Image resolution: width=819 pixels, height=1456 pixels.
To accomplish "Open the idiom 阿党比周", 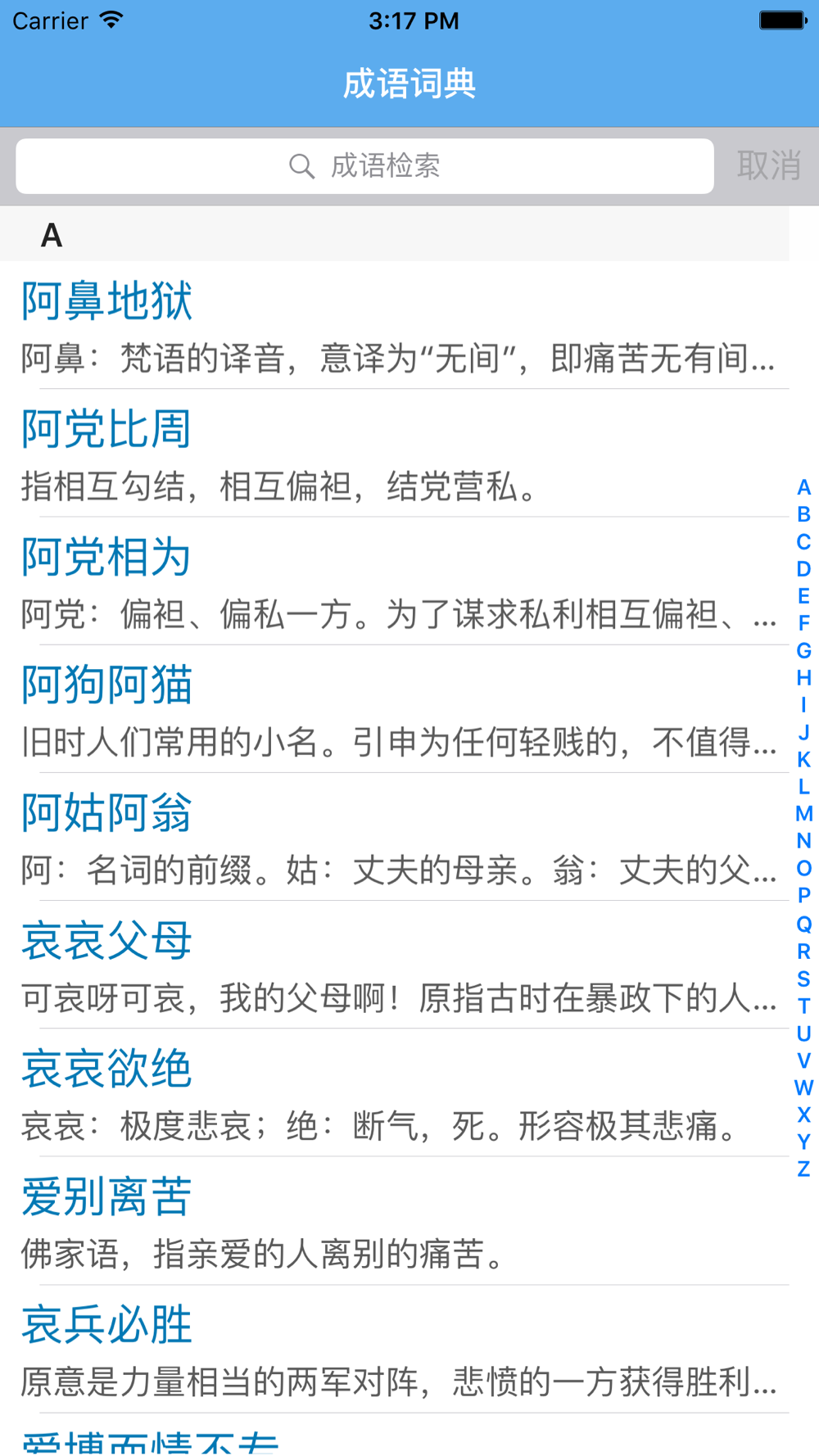I will coord(395,453).
